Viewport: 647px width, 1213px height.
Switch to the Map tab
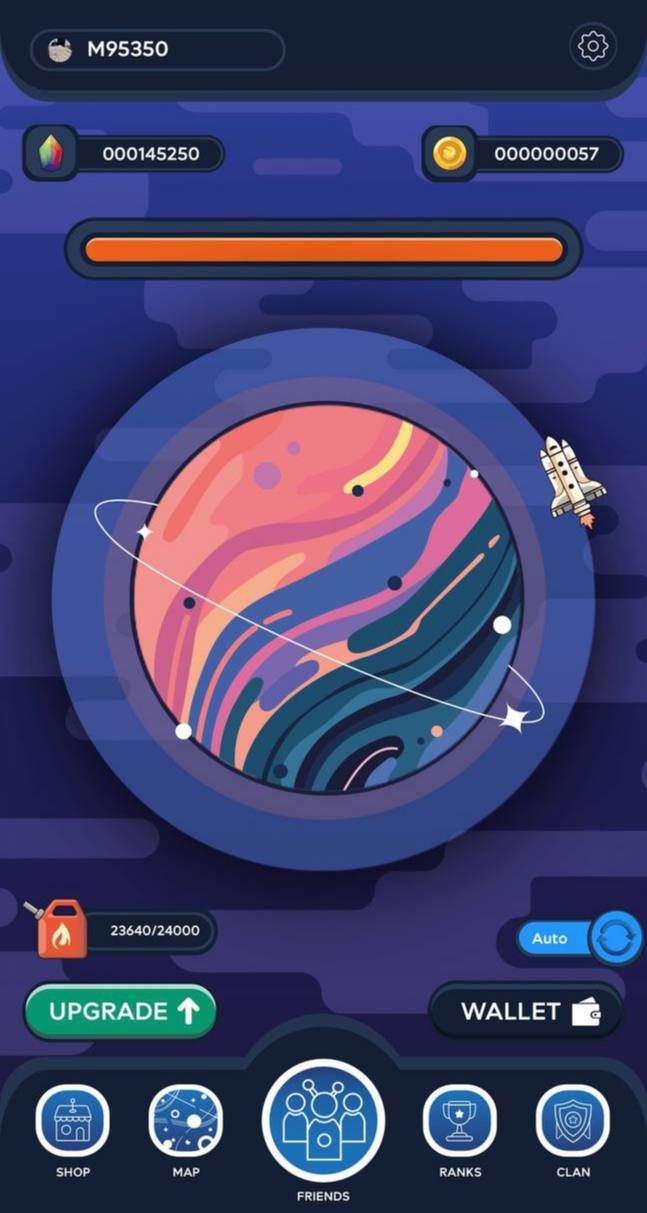tap(185, 1121)
